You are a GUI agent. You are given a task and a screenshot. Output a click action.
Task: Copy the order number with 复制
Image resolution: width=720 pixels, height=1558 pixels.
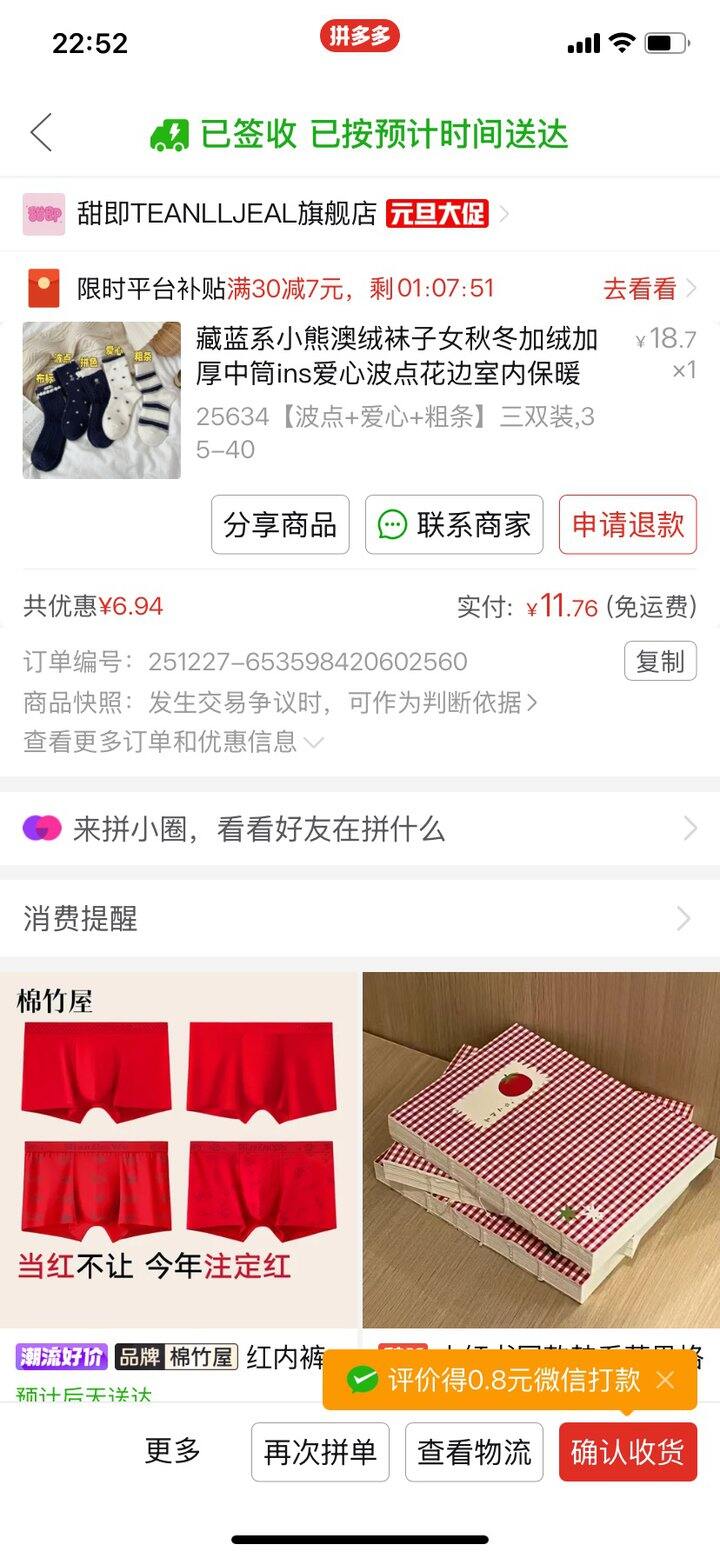click(660, 661)
